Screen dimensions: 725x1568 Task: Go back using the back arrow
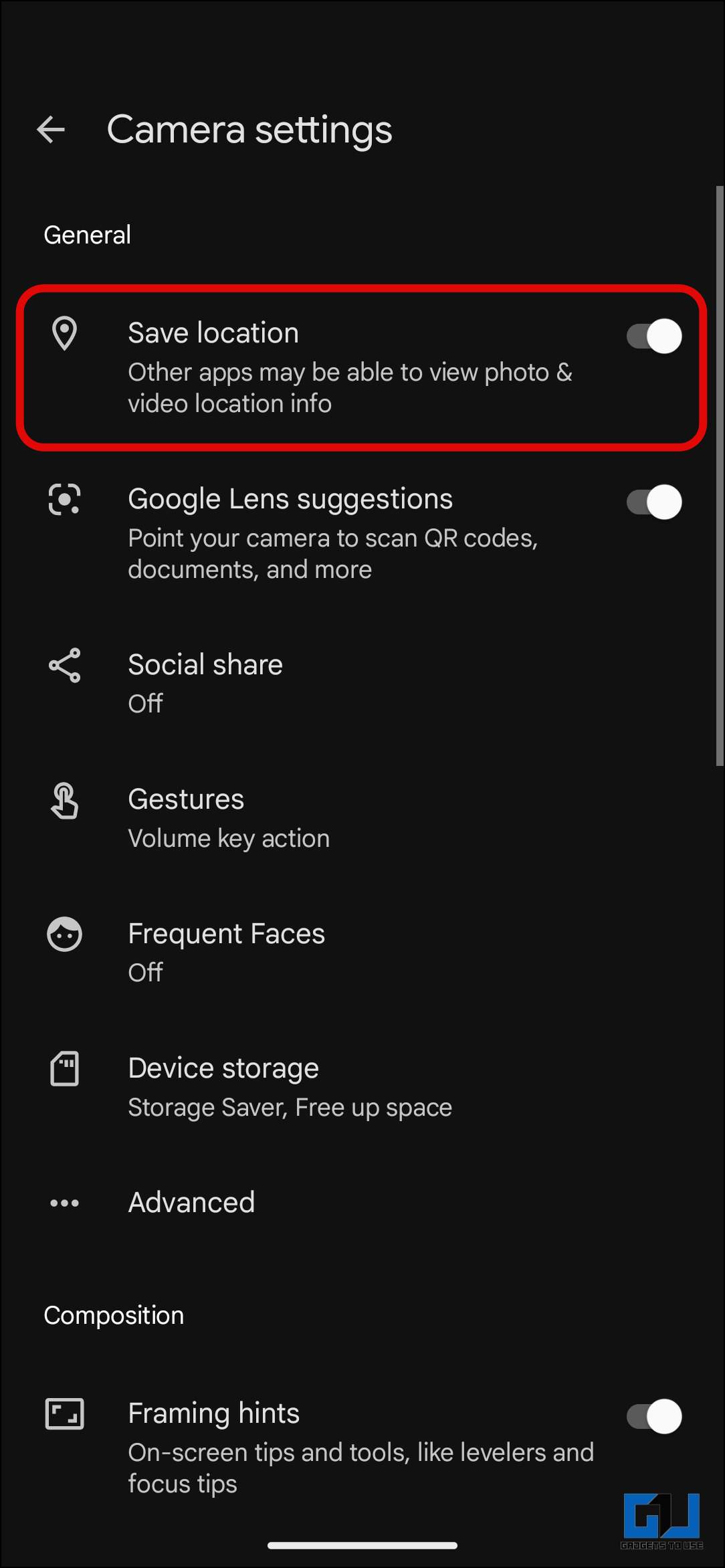(51, 129)
